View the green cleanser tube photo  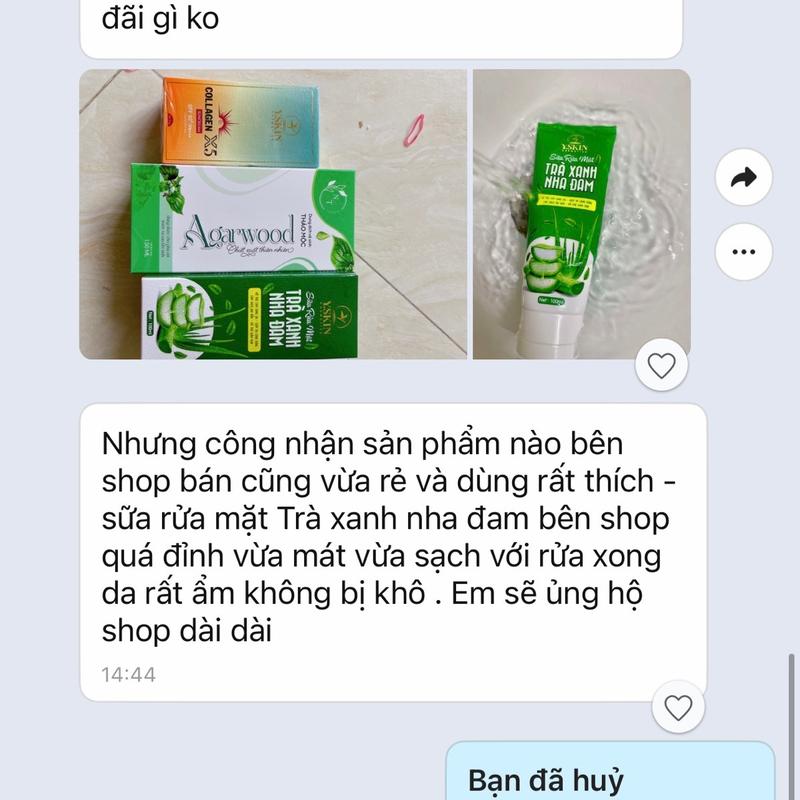coord(581,214)
